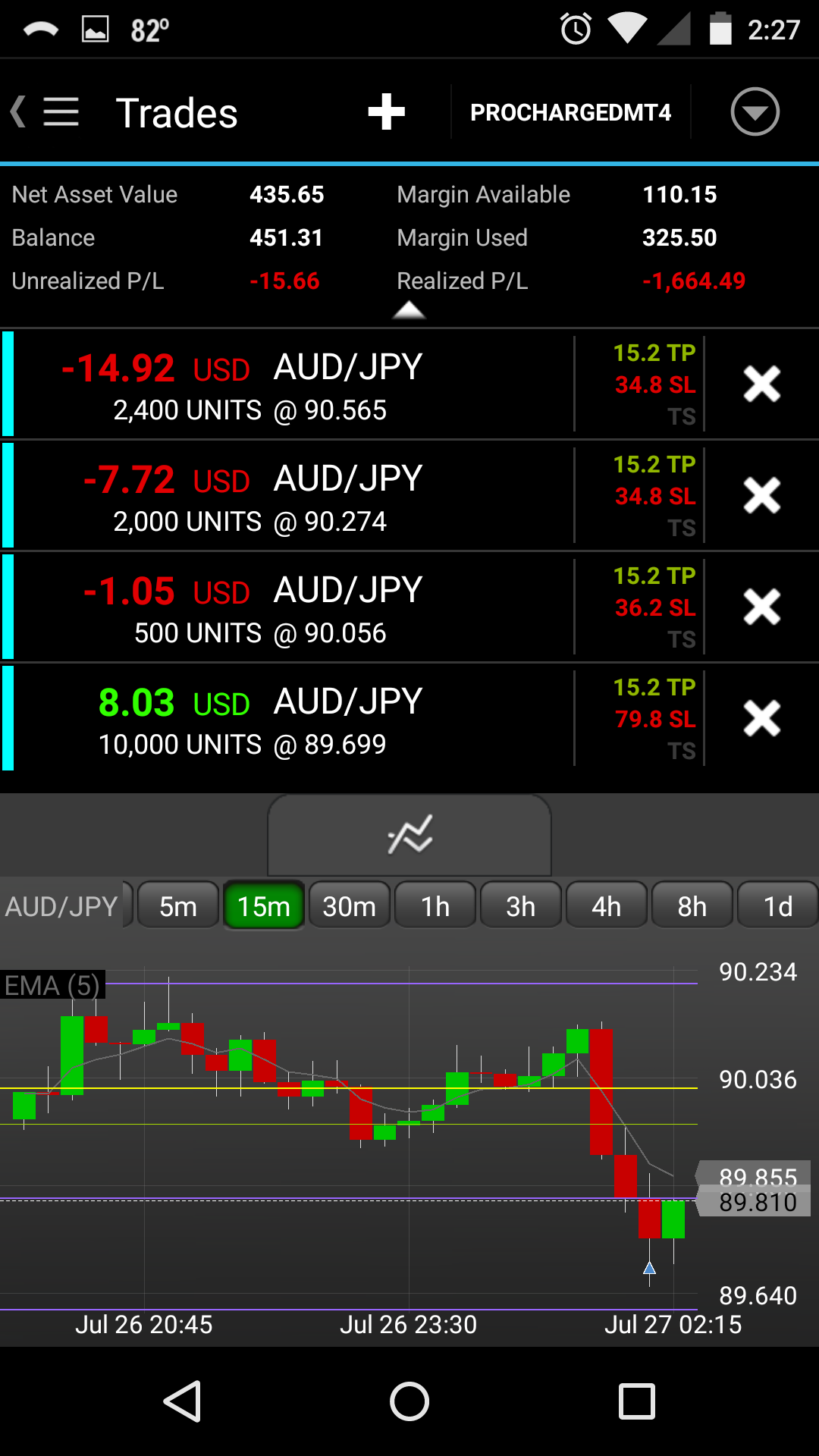Switch chart to 1d timeframe
Image resolution: width=819 pixels, height=1456 pixels.
tap(777, 905)
